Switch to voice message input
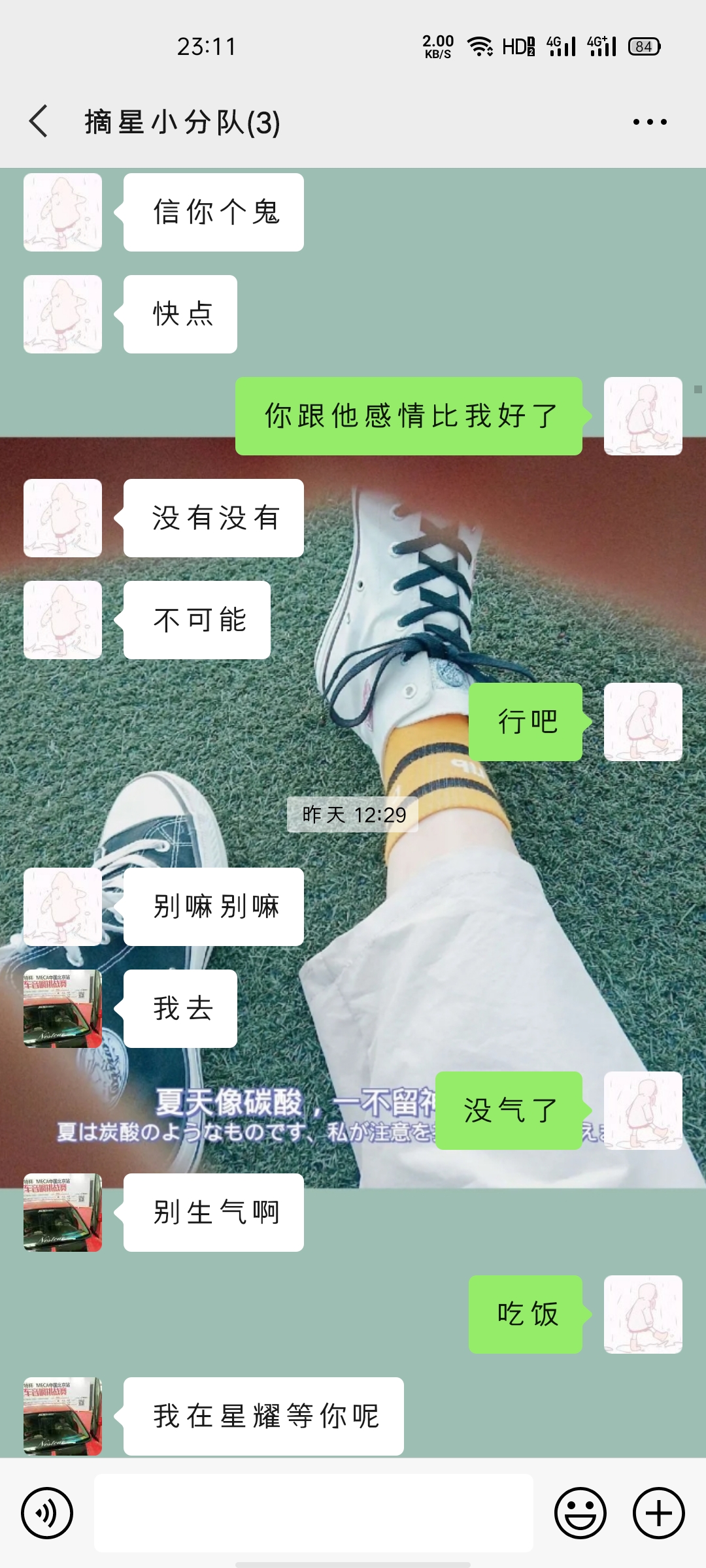Screen dimensions: 706x1568 (x=47, y=1513)
